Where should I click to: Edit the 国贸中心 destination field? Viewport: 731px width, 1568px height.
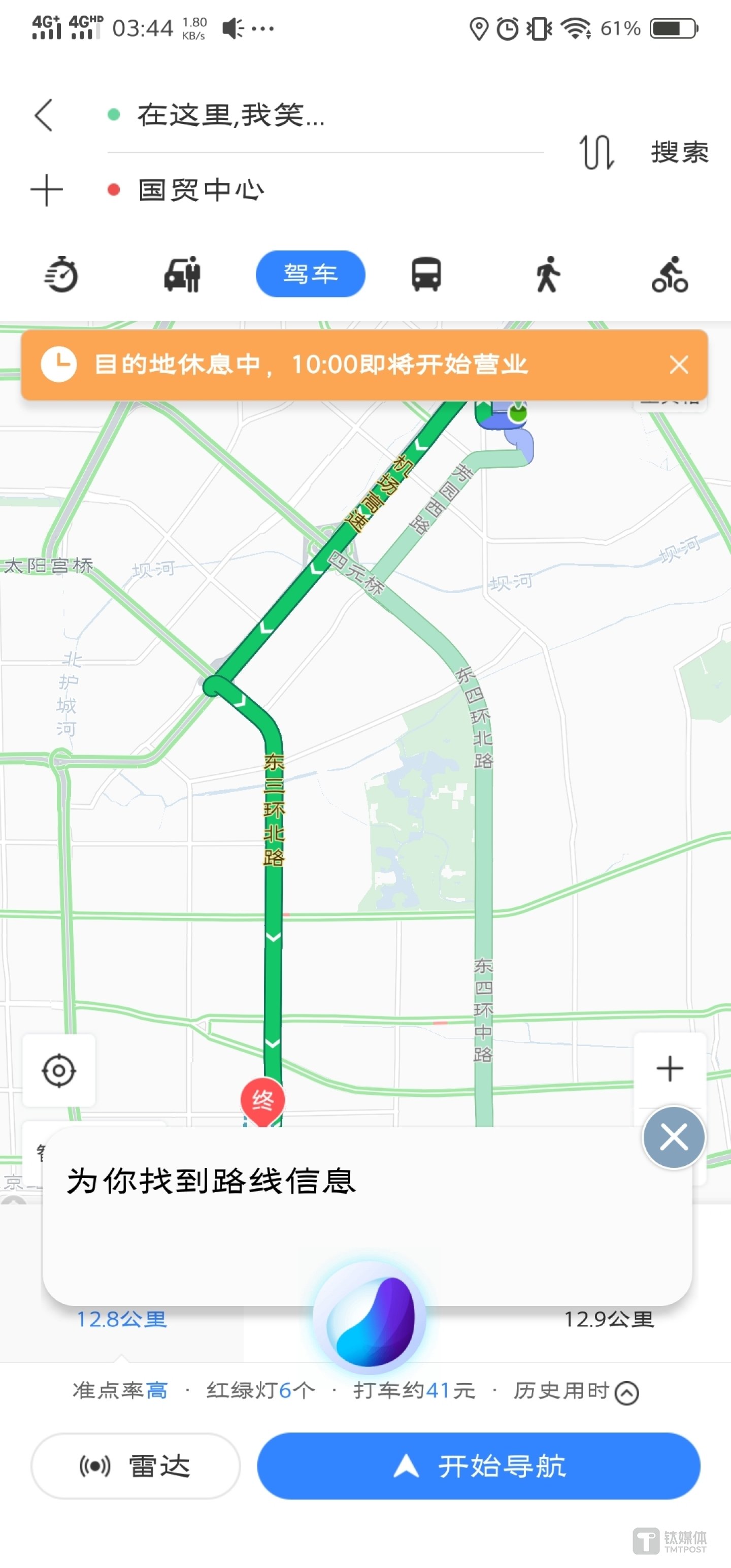(201, 190)
